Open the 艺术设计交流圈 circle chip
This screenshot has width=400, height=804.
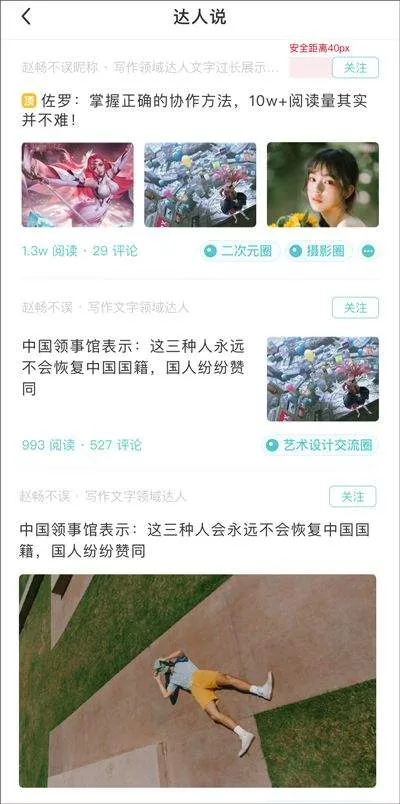click(x=319, y=445)
